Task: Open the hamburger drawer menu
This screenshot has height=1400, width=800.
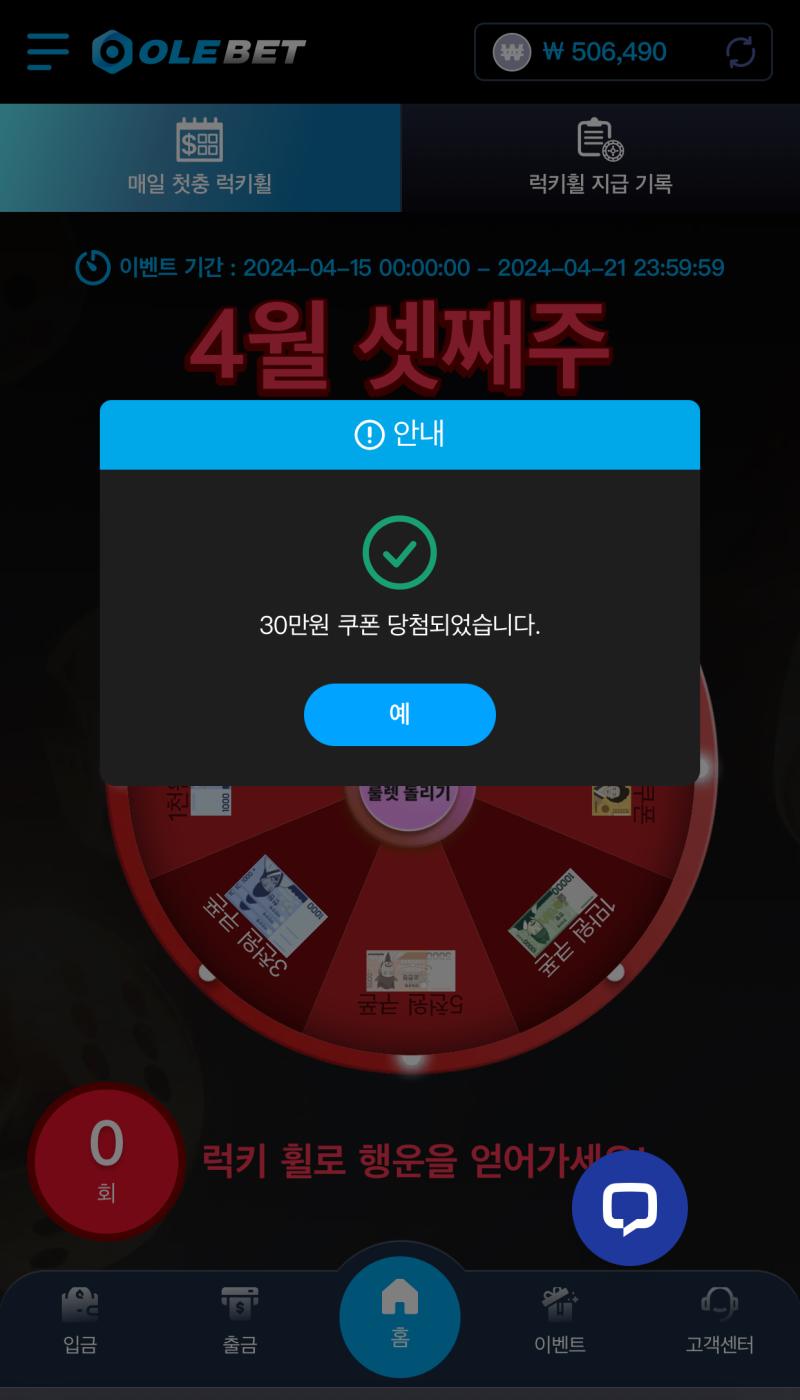Action: [48, 52]
